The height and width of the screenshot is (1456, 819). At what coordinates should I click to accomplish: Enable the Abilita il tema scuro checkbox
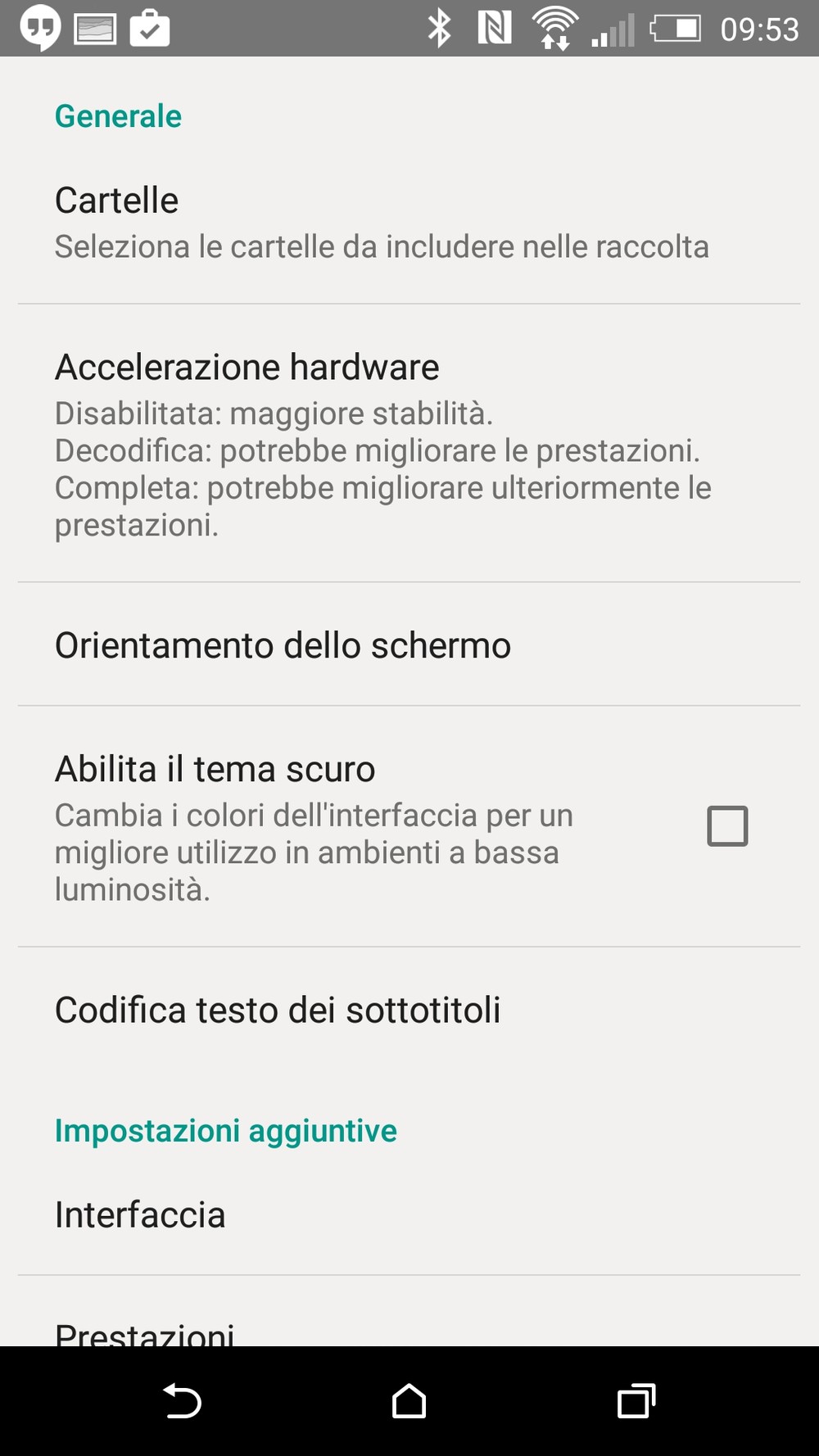tap(727, 825)
